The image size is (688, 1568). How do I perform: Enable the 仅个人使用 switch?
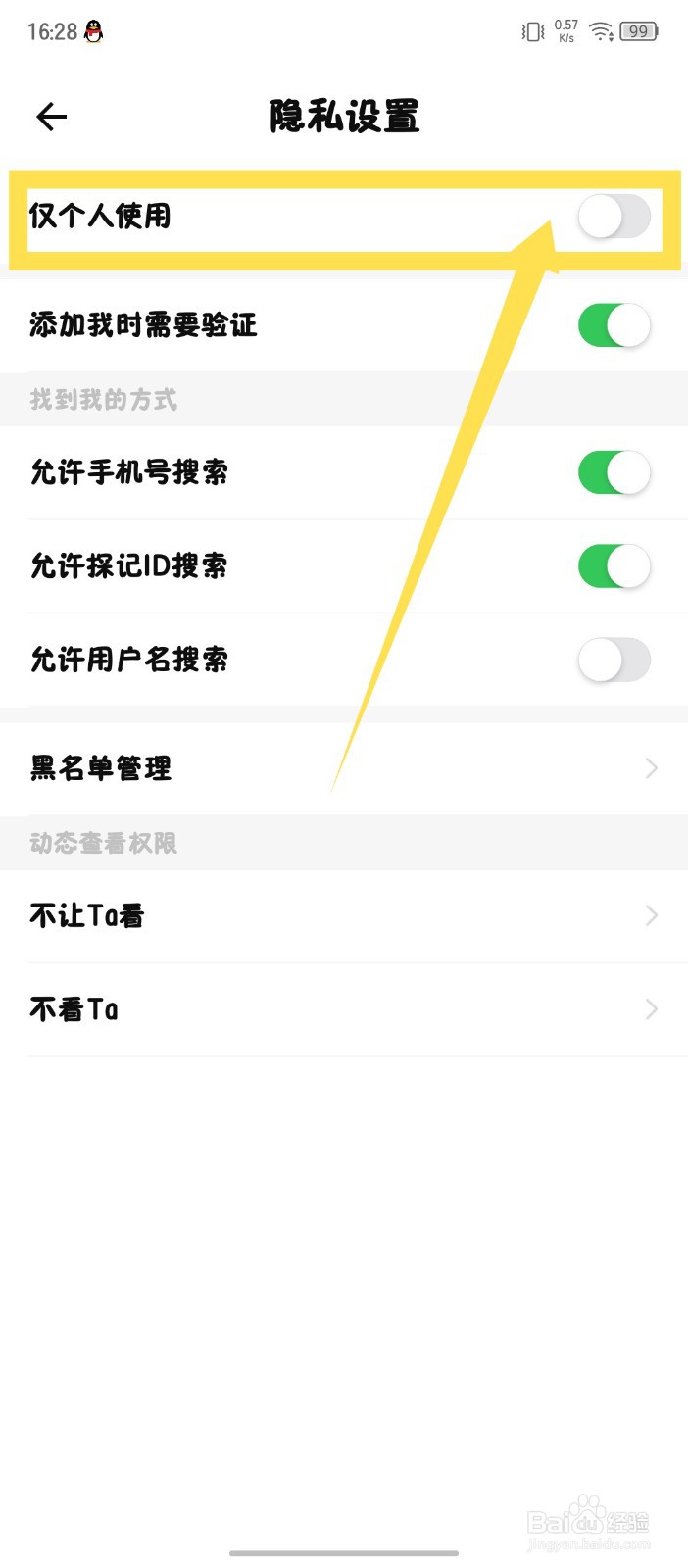(614, 217)
